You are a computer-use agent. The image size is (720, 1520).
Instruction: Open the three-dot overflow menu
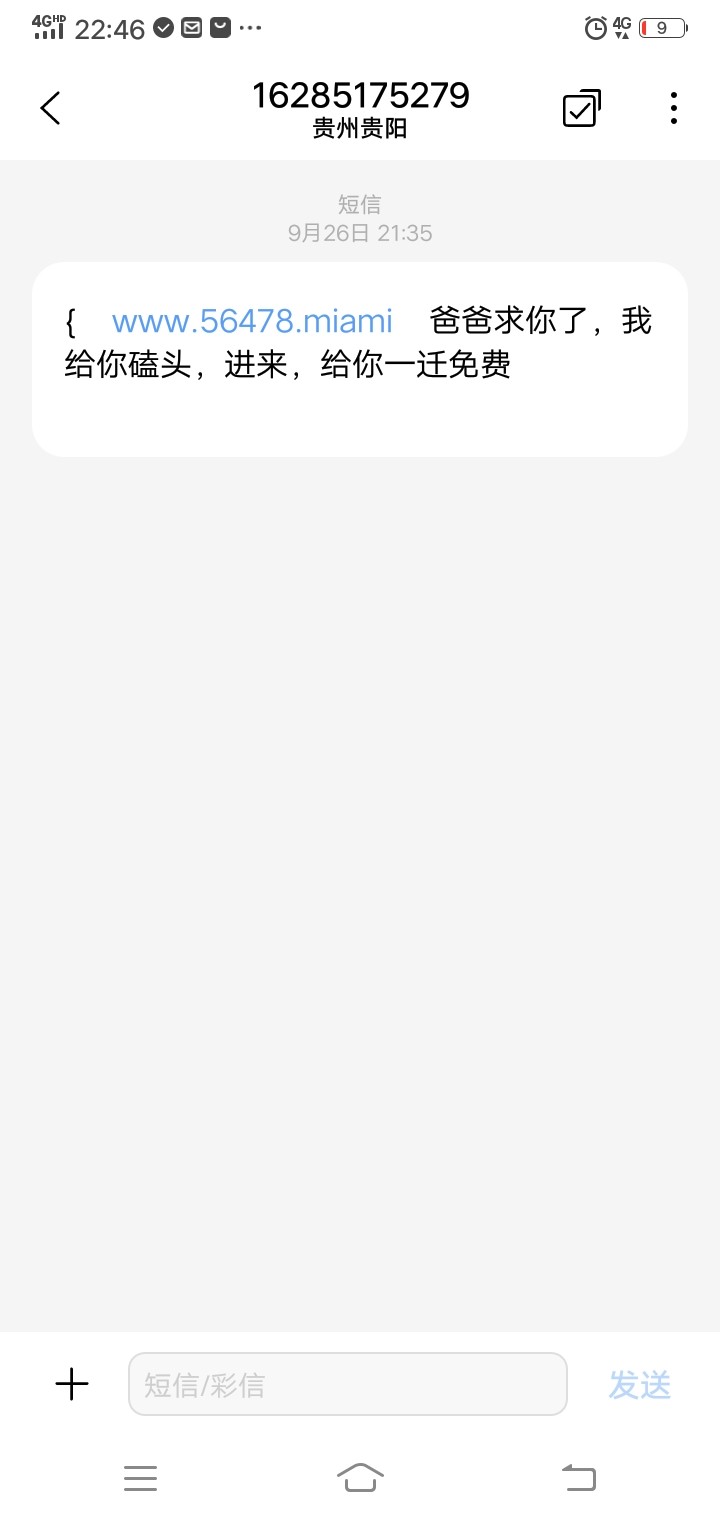click(x=673, y=108)
